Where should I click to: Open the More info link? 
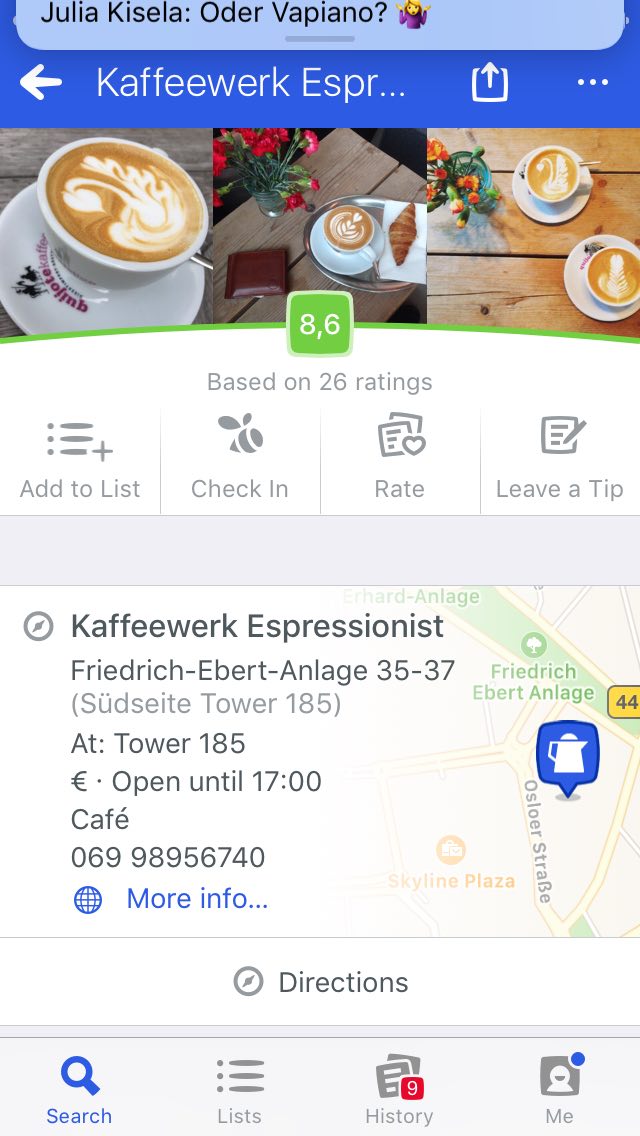196,898
